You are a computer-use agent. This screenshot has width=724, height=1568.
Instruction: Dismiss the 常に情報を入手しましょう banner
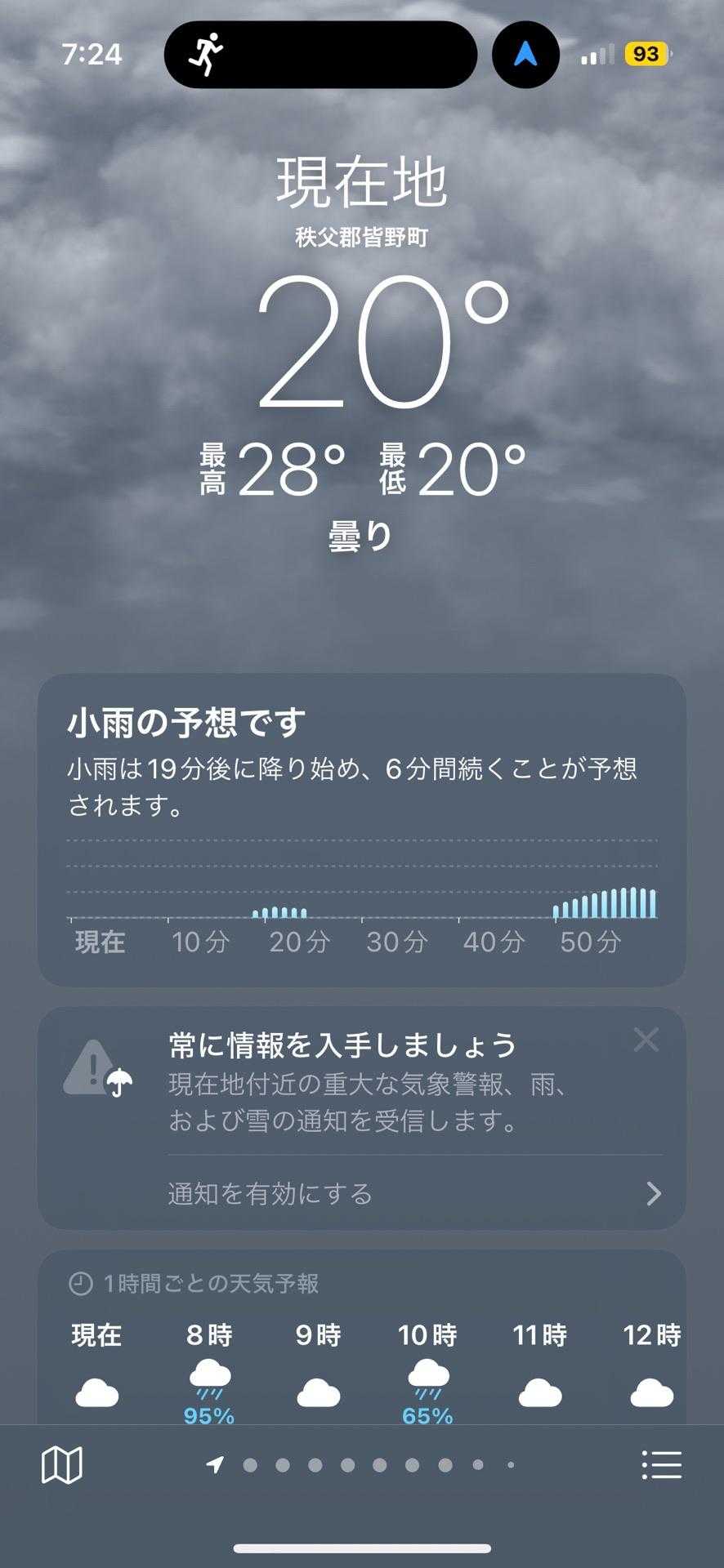click(x=646, y=1040)
